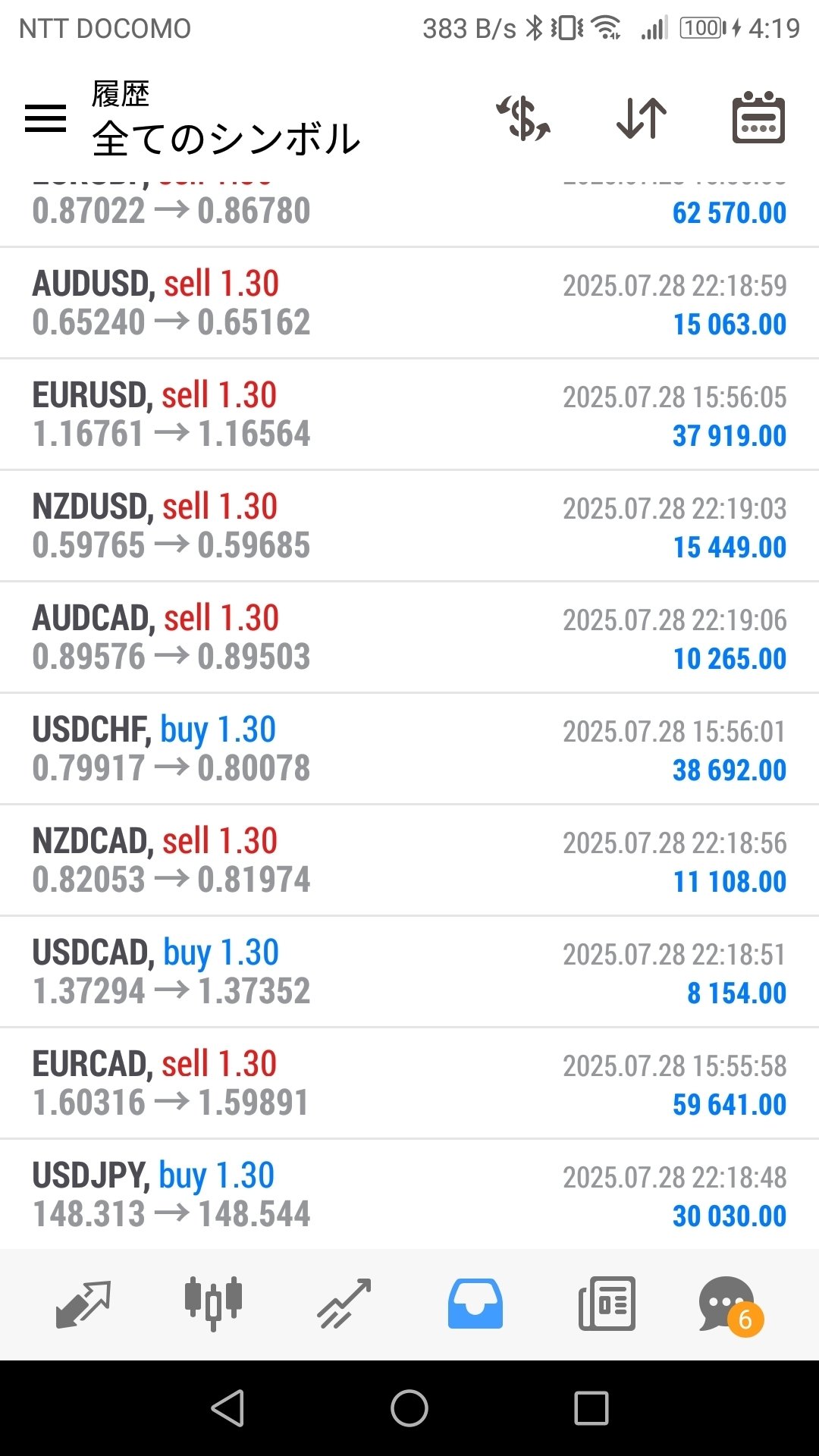Open the USDJPY buy 1.30 trade
The image size is (819, 1456).
409,1195
